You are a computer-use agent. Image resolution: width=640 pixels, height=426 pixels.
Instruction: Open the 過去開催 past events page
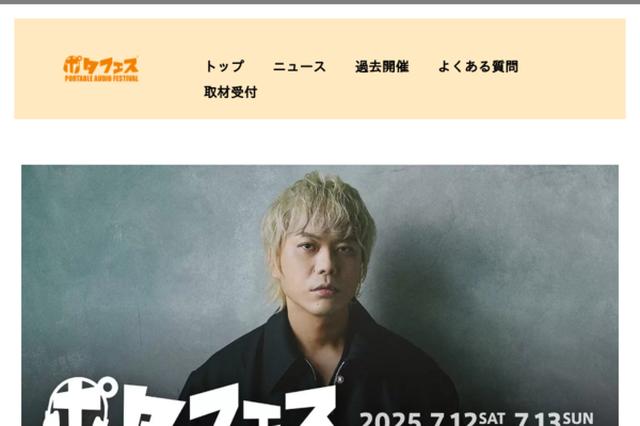(381, 67)
